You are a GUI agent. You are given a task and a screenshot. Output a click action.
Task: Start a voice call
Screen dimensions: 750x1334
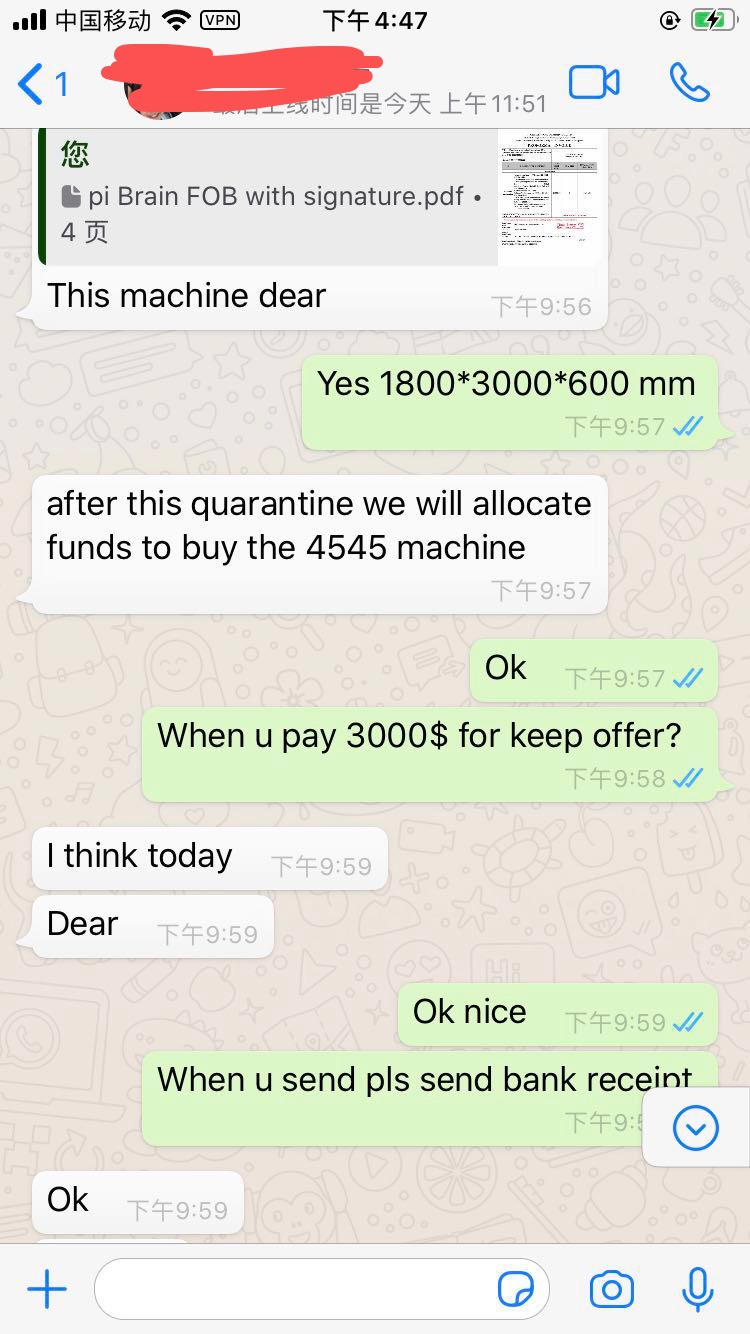pos(689,83)
